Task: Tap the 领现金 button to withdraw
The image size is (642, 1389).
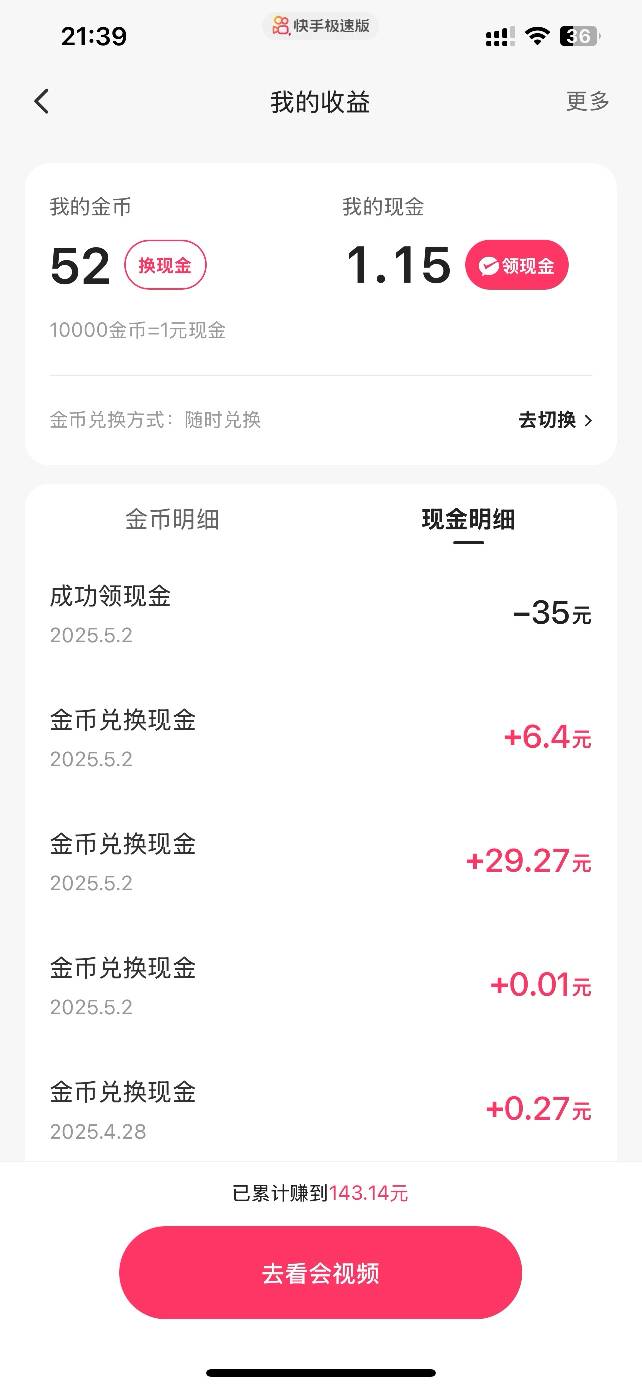Action: point(517,266)
